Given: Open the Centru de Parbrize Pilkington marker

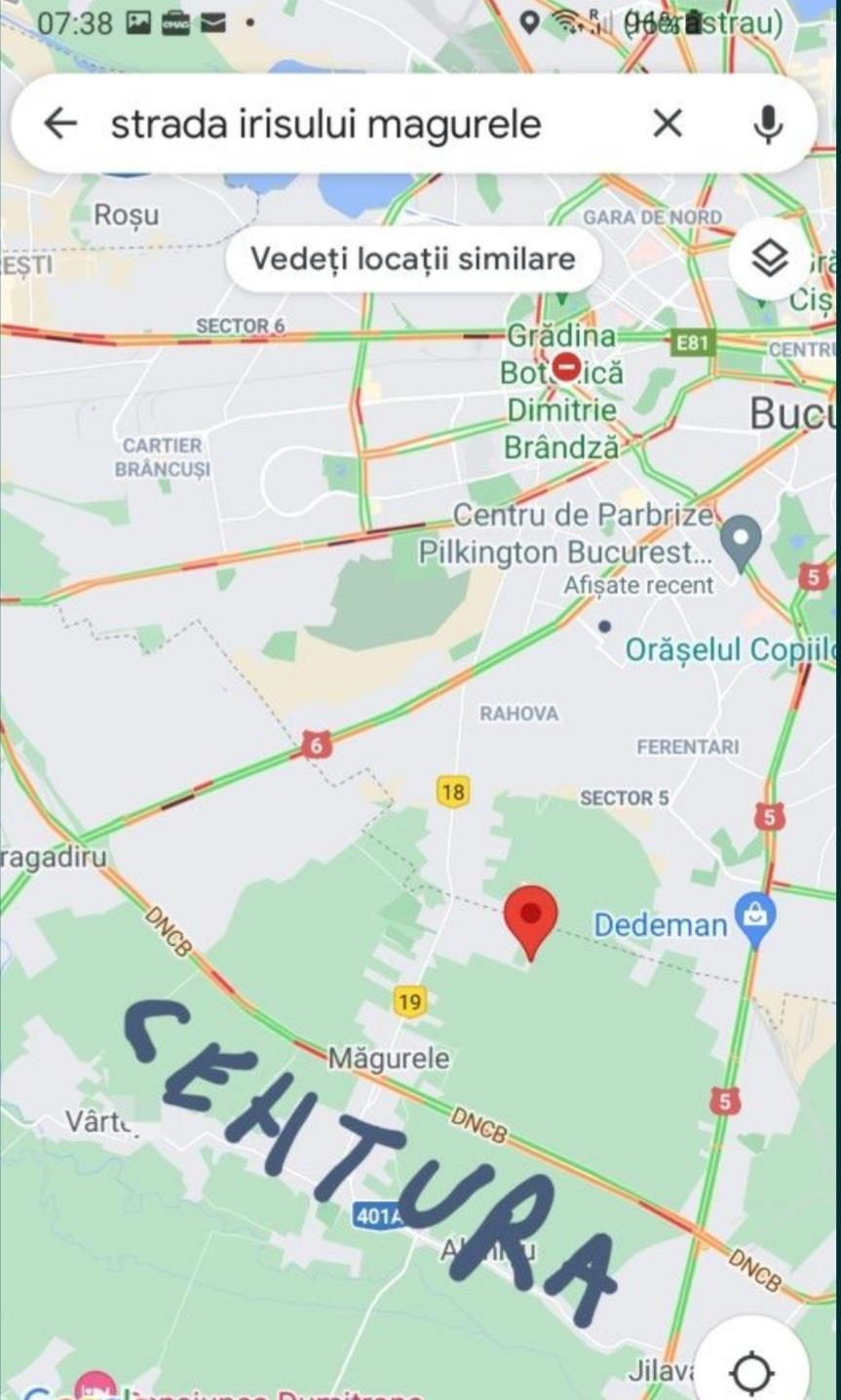Looking at the screenshot, I should 741,541.
